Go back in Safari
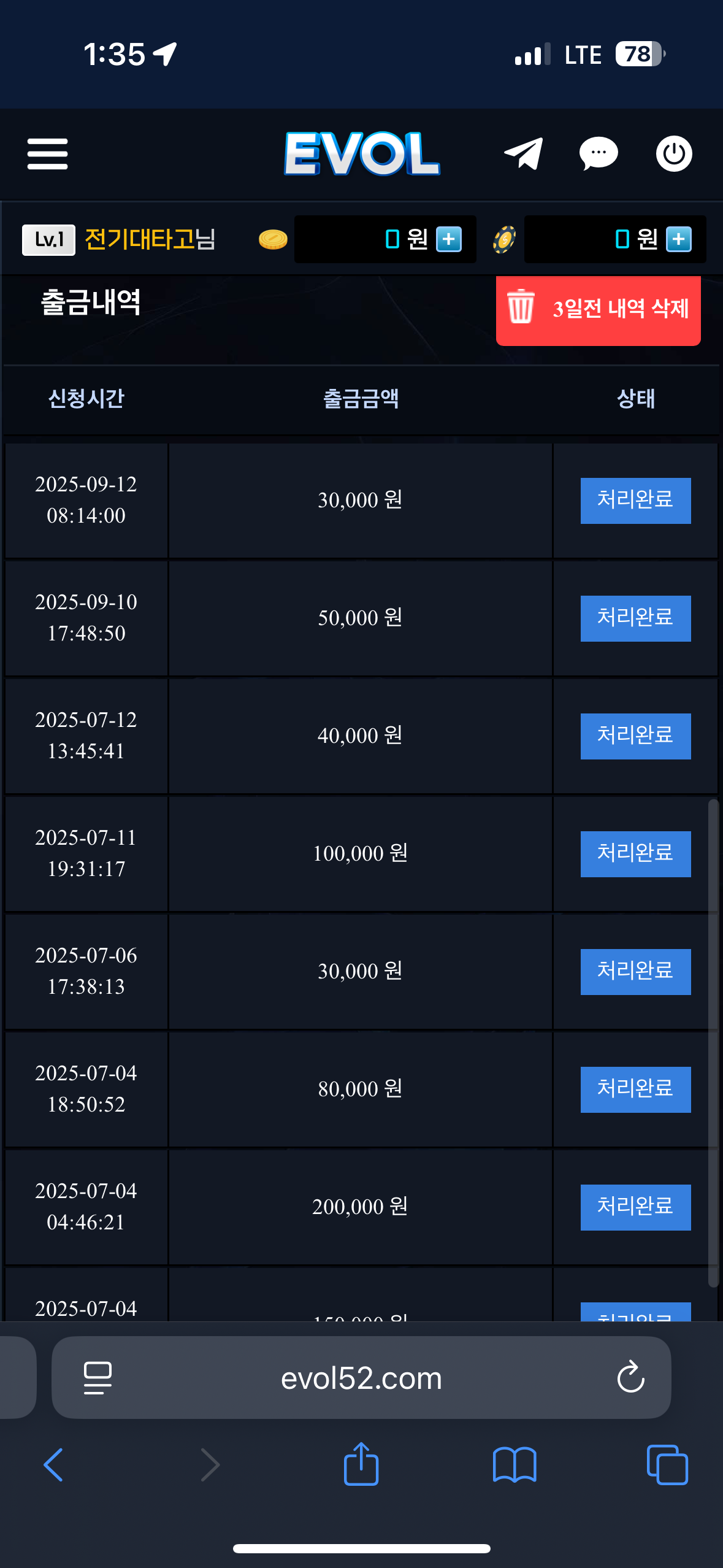Screen dimensions: 723x1568 (x=53, y=1465)
